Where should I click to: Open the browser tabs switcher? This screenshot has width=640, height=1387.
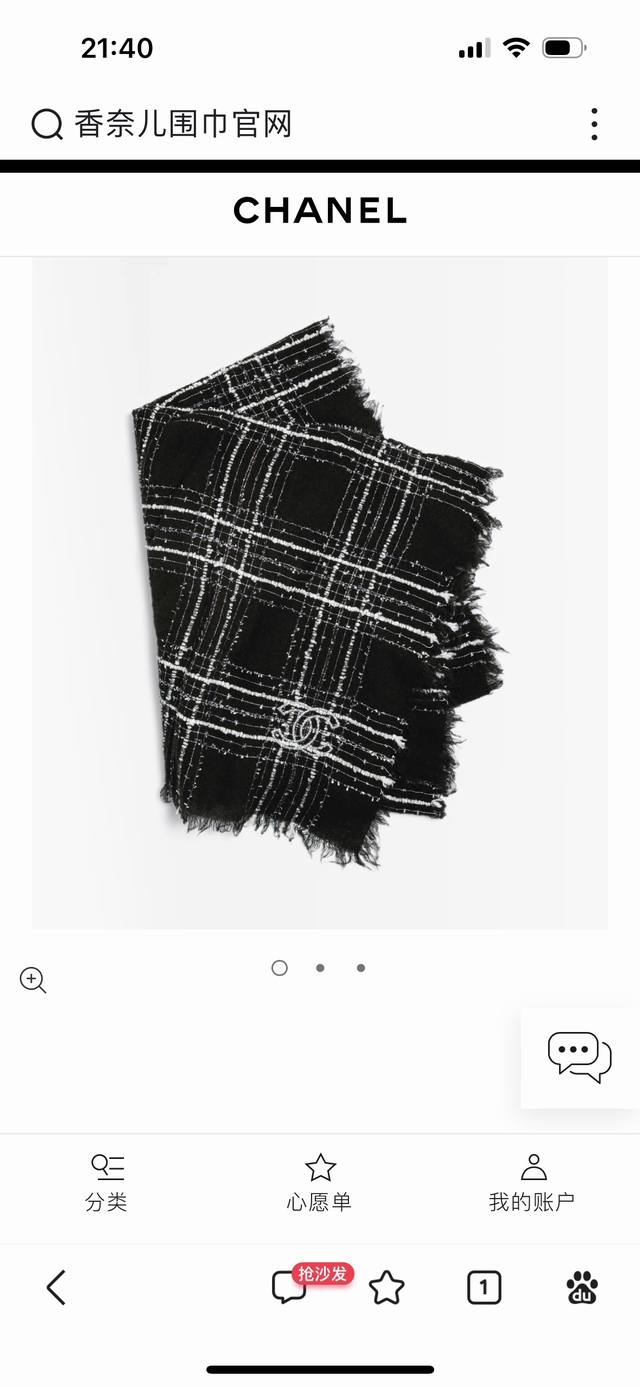tap(484, 1288)
